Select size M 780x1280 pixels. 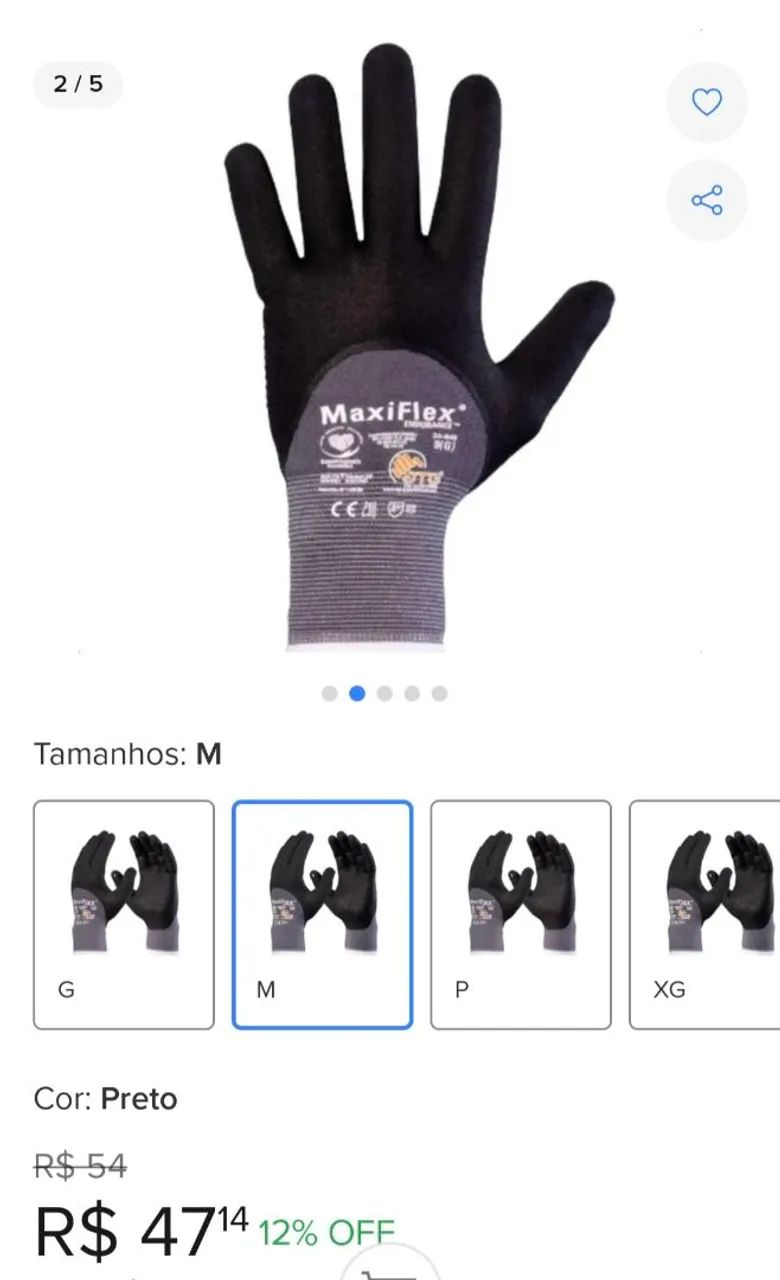(322, 914)
